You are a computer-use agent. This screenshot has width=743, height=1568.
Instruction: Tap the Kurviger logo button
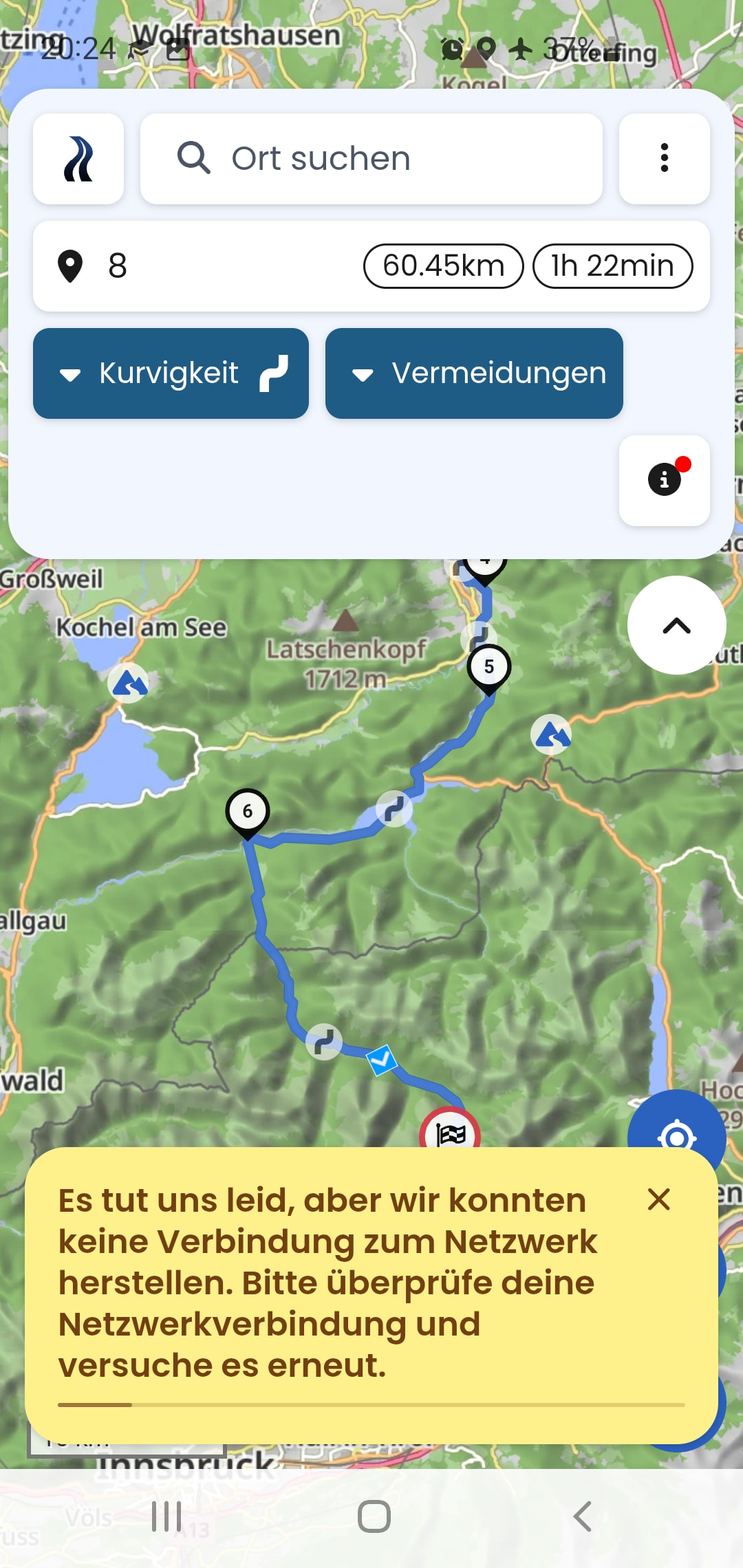point(78,159)
